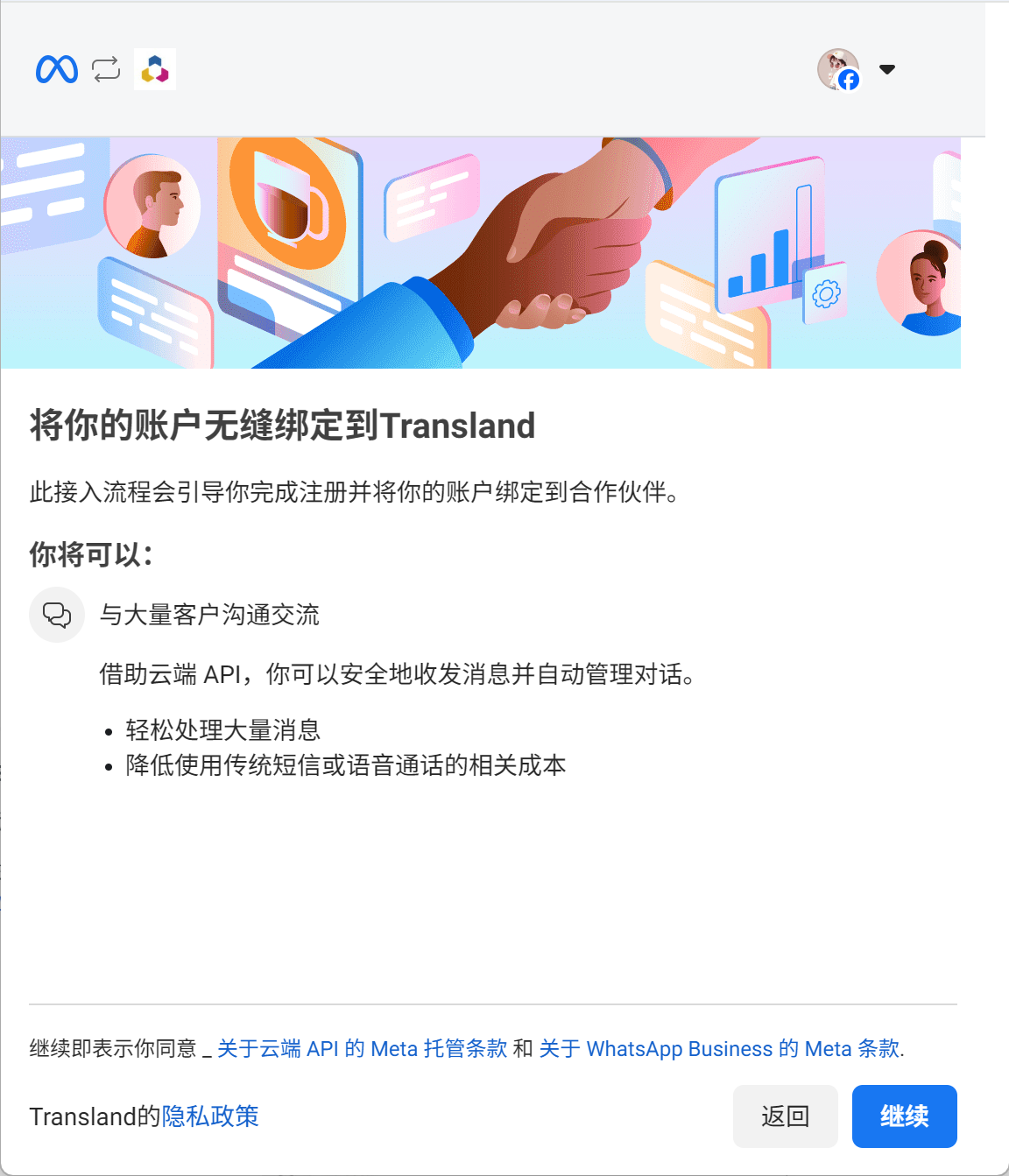
Task: View Transland's 隐私政策 link
Action: [x=210, y=1116]
